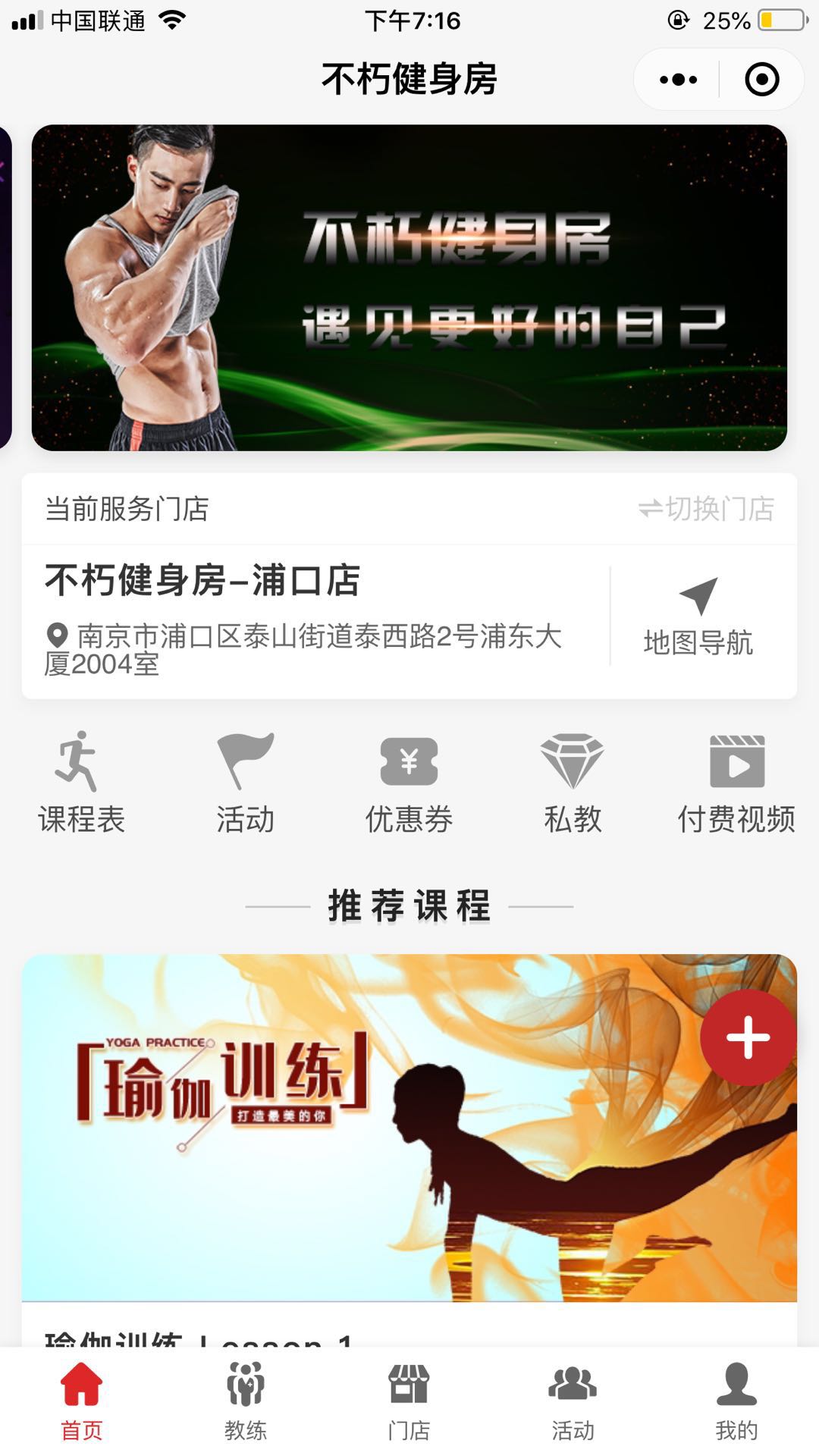
Task: Close the mini program via target icon
Action: tap(761, 80)
